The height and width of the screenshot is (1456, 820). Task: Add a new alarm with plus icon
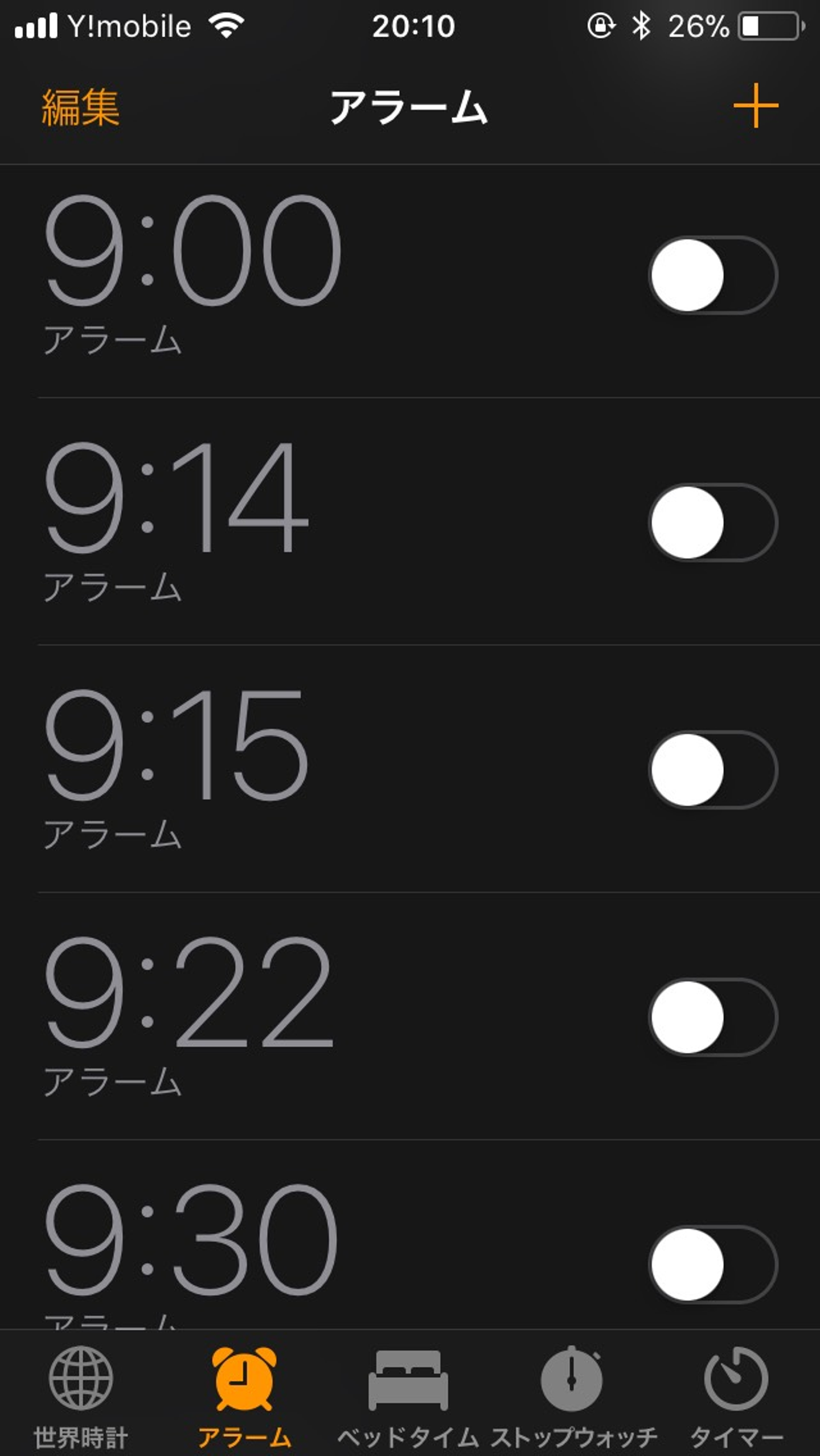pos(755,106)
